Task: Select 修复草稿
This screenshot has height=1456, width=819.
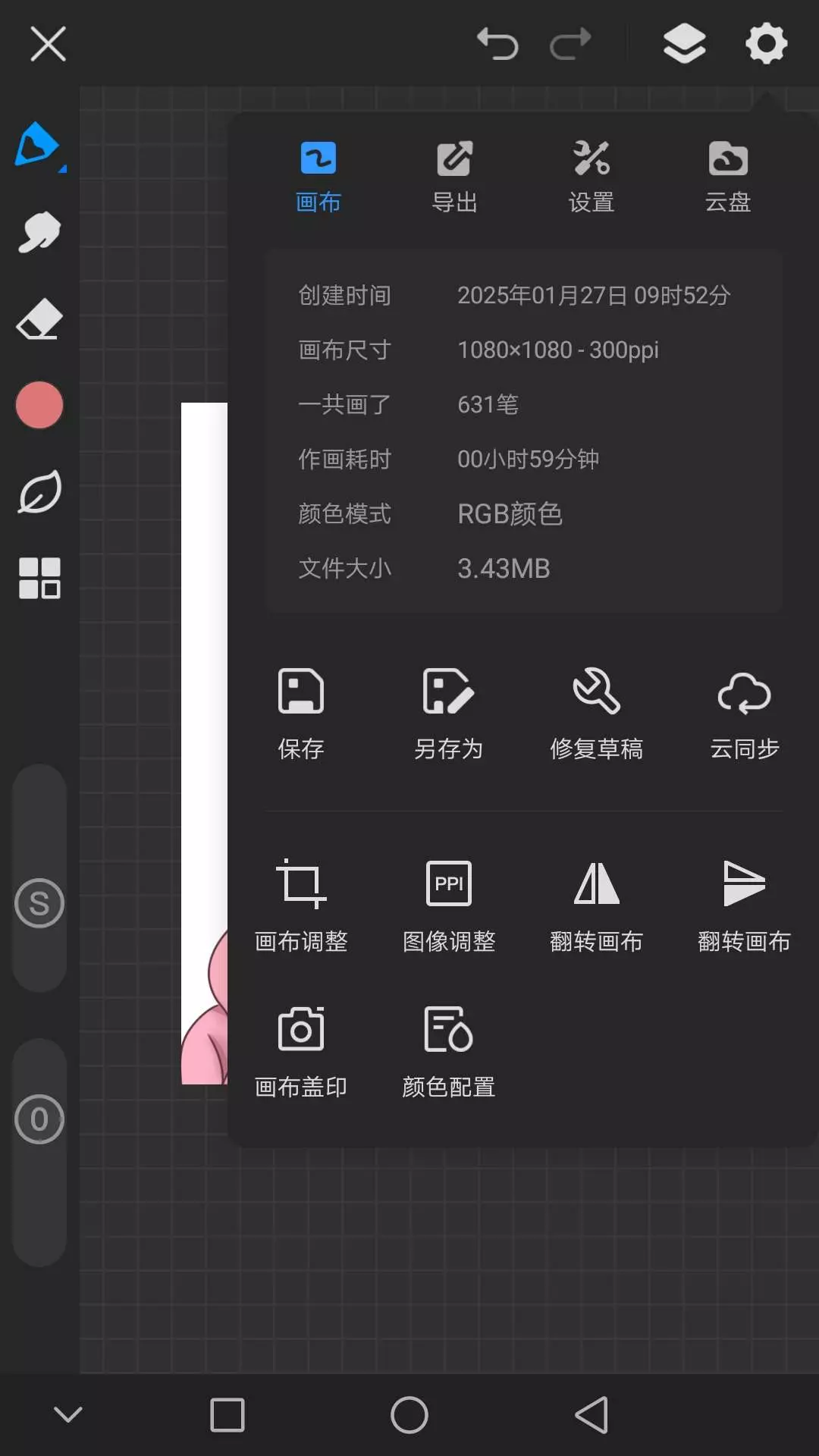Action: pyautogui.click(x=596, y=714)
